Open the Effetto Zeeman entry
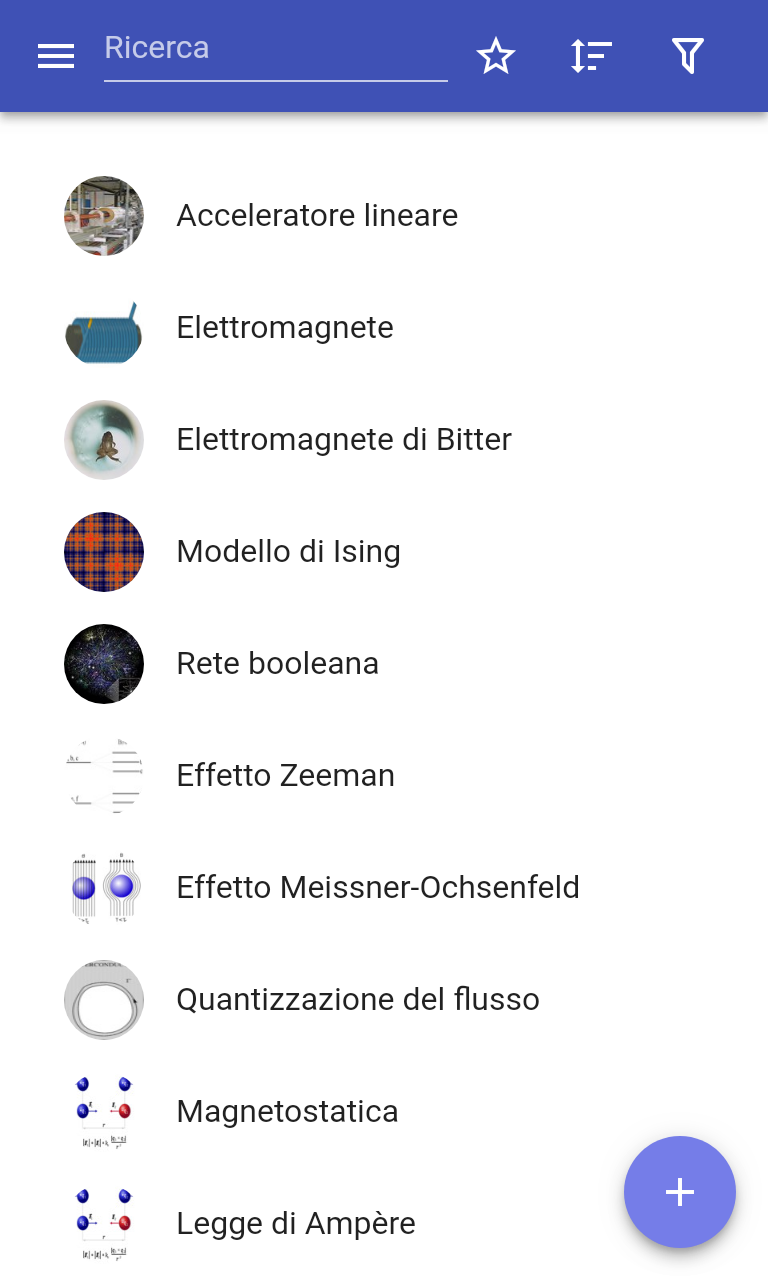 (x=285, y=776)
